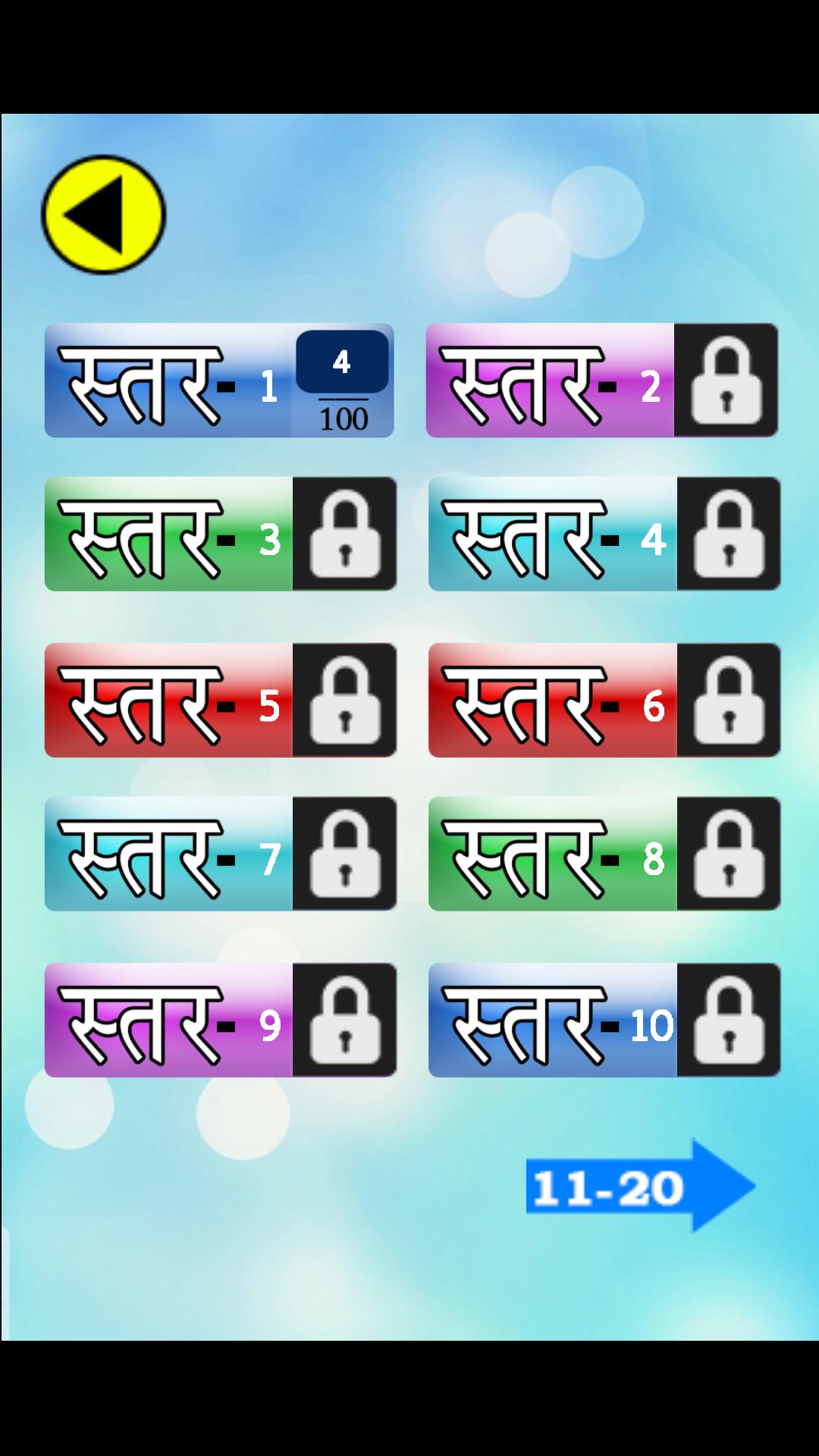The width and height of the screenshot is (819, 1456).
Task: Tap the lock icon beside स्तर-4
Action: (726, 534)
